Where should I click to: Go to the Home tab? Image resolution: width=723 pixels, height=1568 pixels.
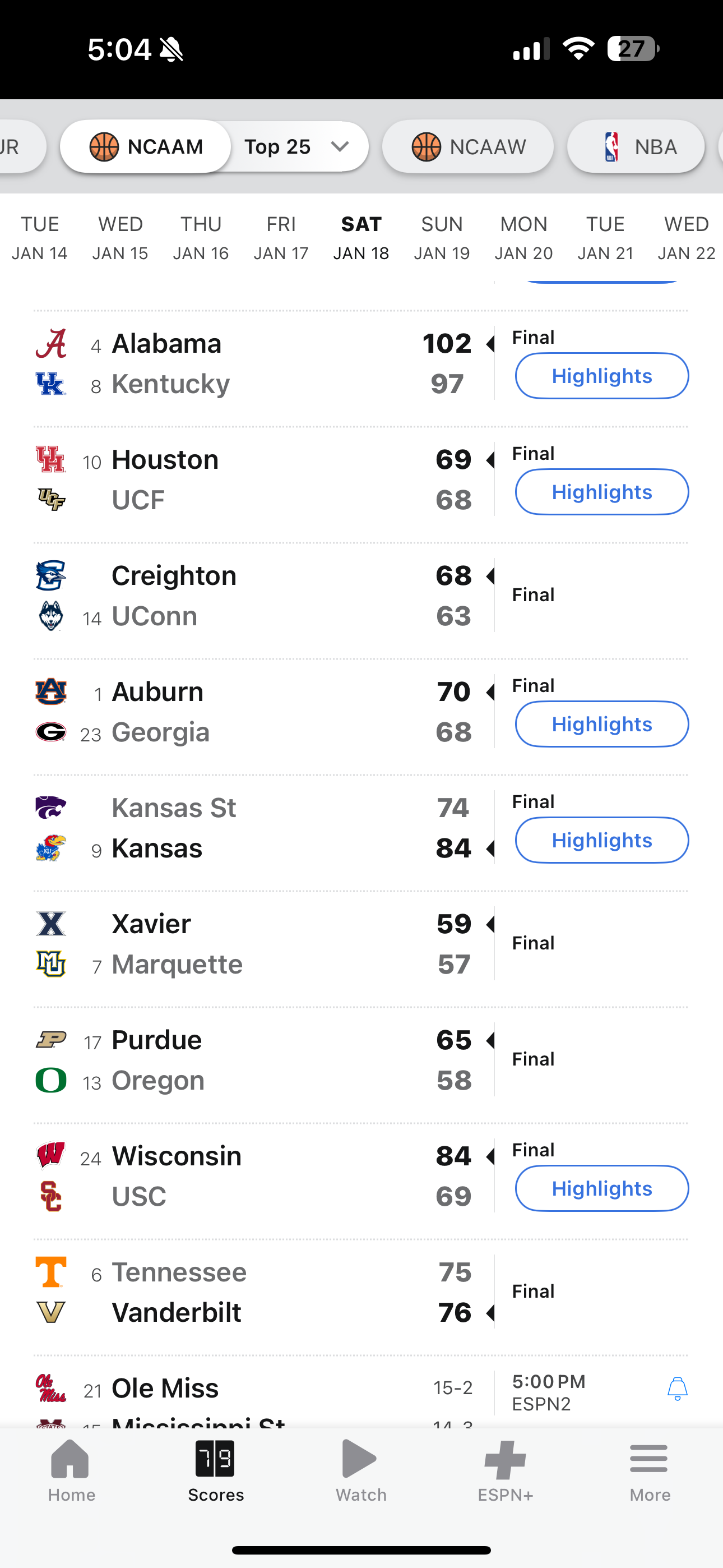tap(72, 1470)
